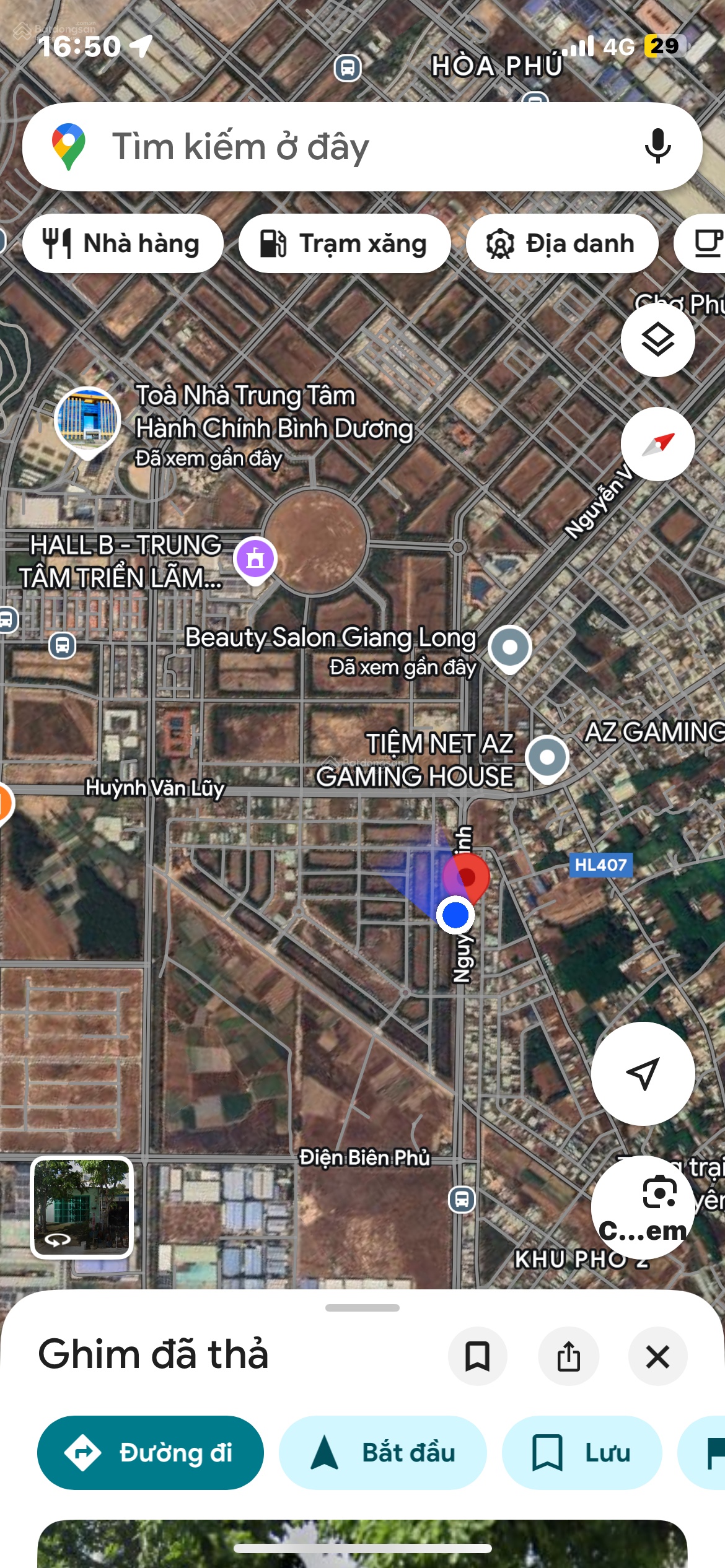
Task: Open Toà Nhà Trung Tâm Hành Chính marker
Action: click(x=87, y=420)
